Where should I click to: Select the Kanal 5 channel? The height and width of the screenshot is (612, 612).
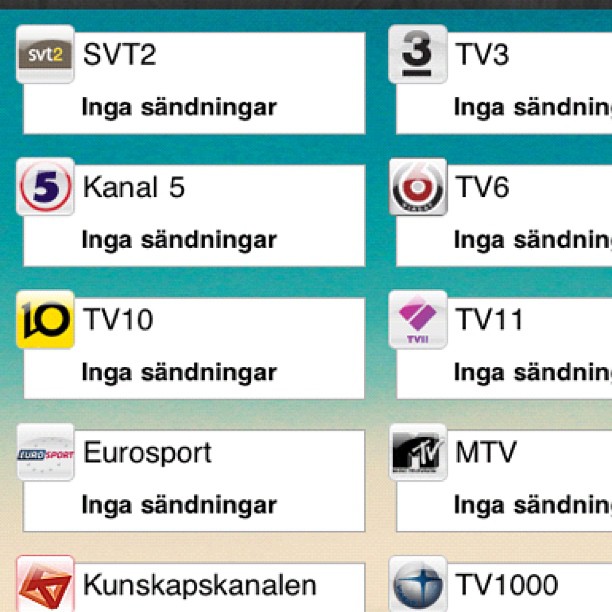(x=194, y=215)
